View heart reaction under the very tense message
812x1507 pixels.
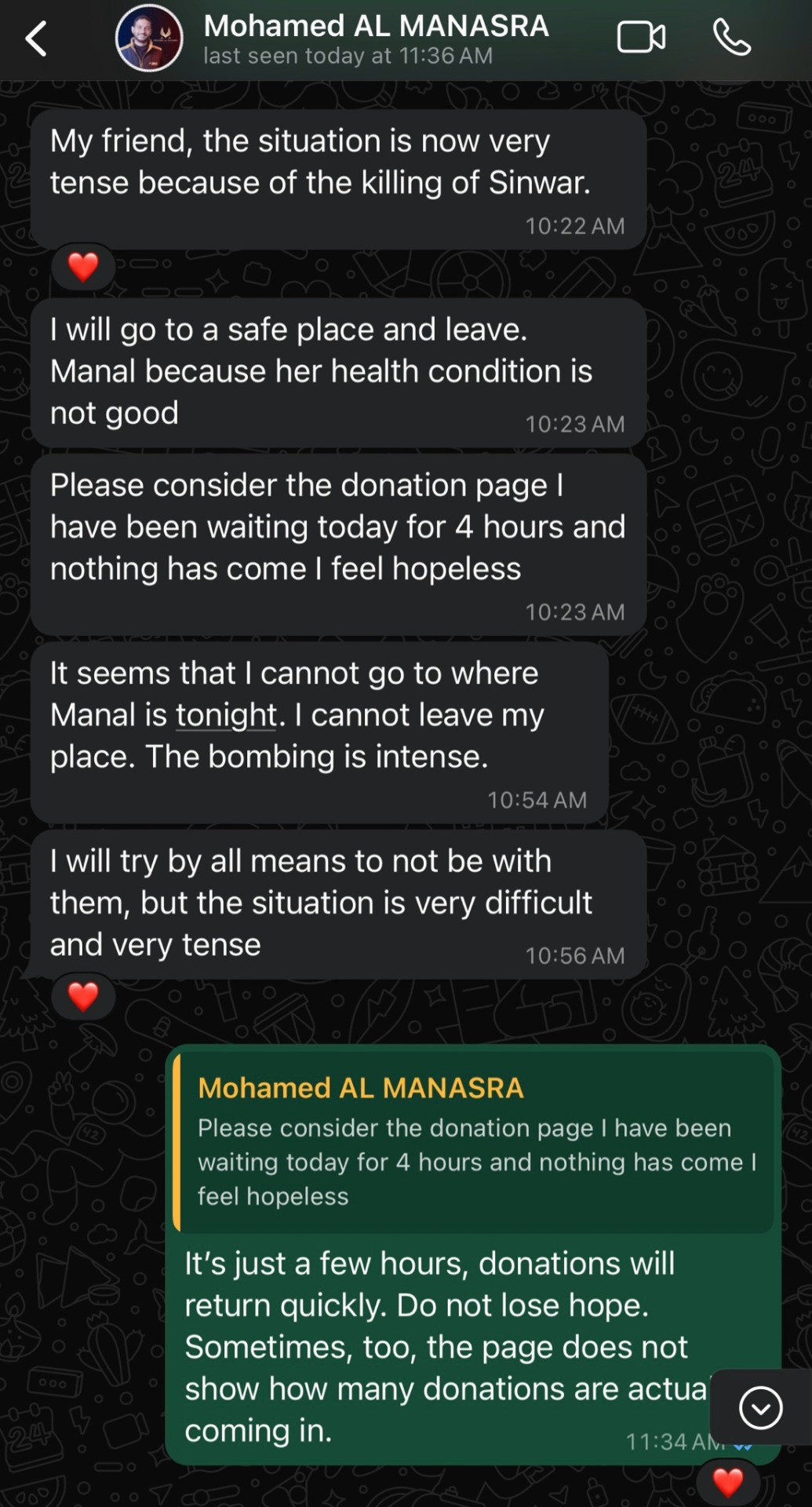pos(83,997)
